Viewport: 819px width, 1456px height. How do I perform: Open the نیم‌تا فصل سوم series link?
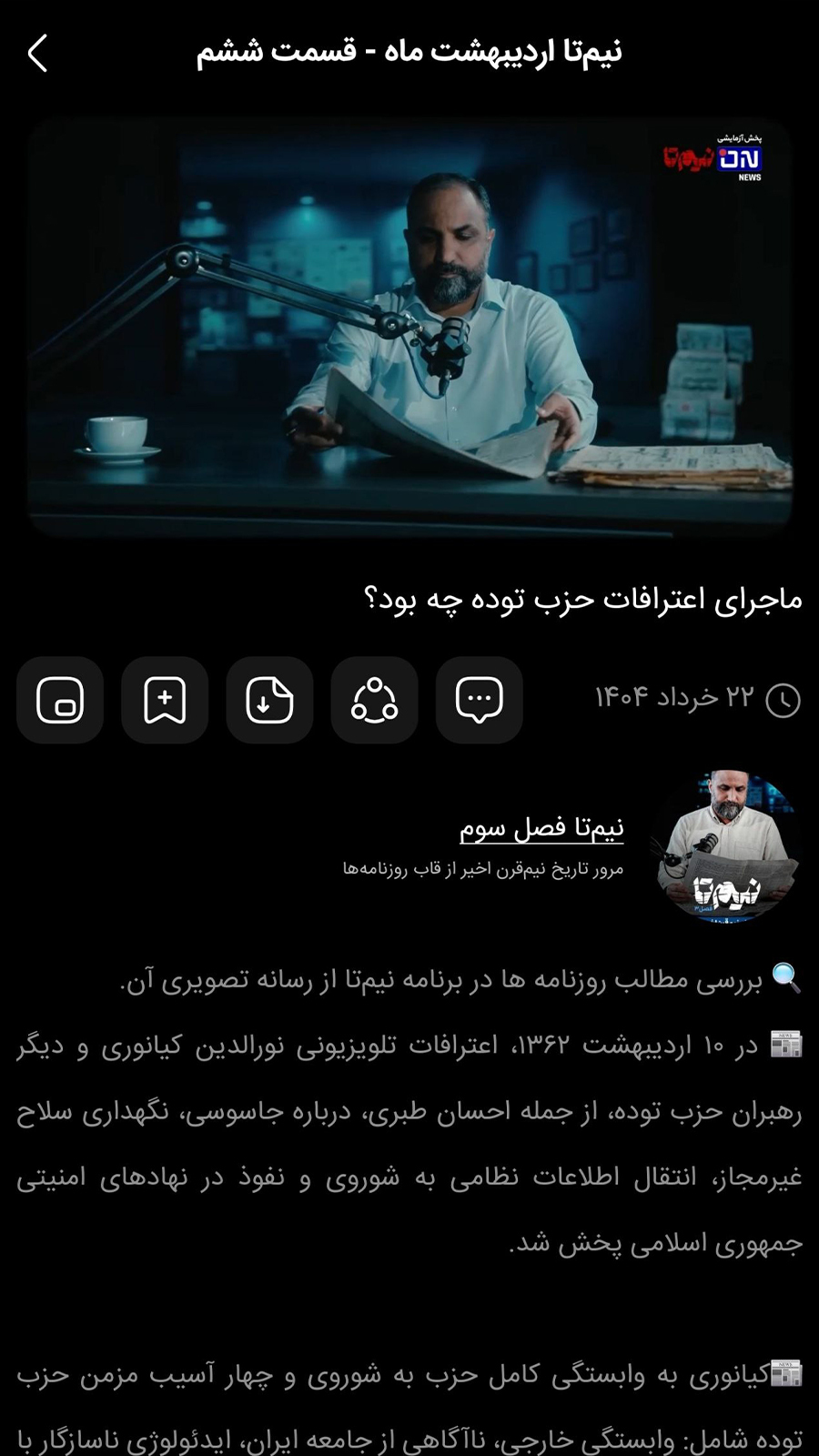(541, 827)
